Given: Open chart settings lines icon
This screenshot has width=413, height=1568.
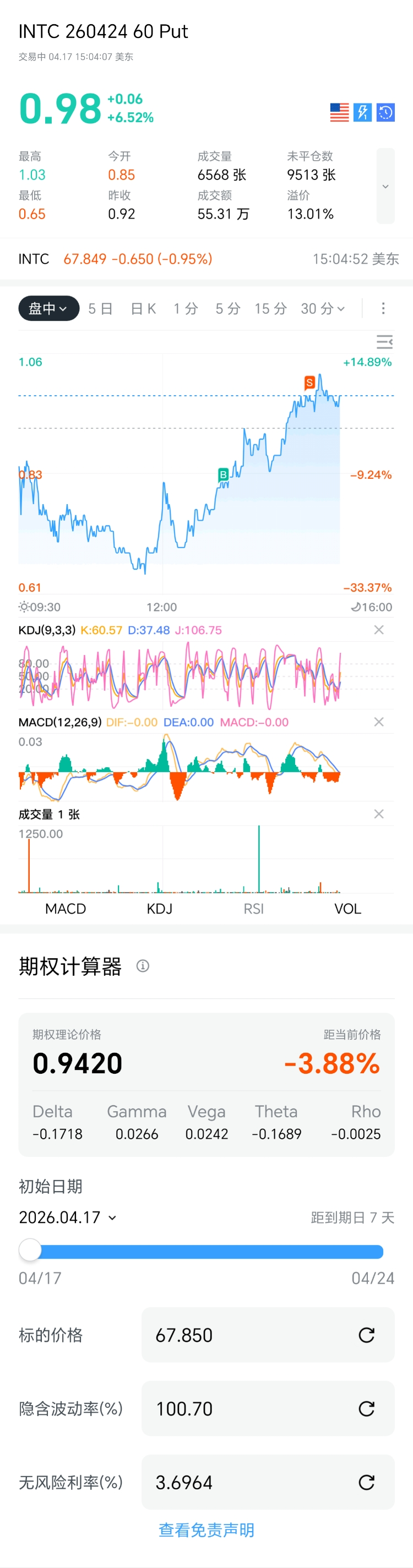Looking at the screenshot, I should tap(384, 342).
